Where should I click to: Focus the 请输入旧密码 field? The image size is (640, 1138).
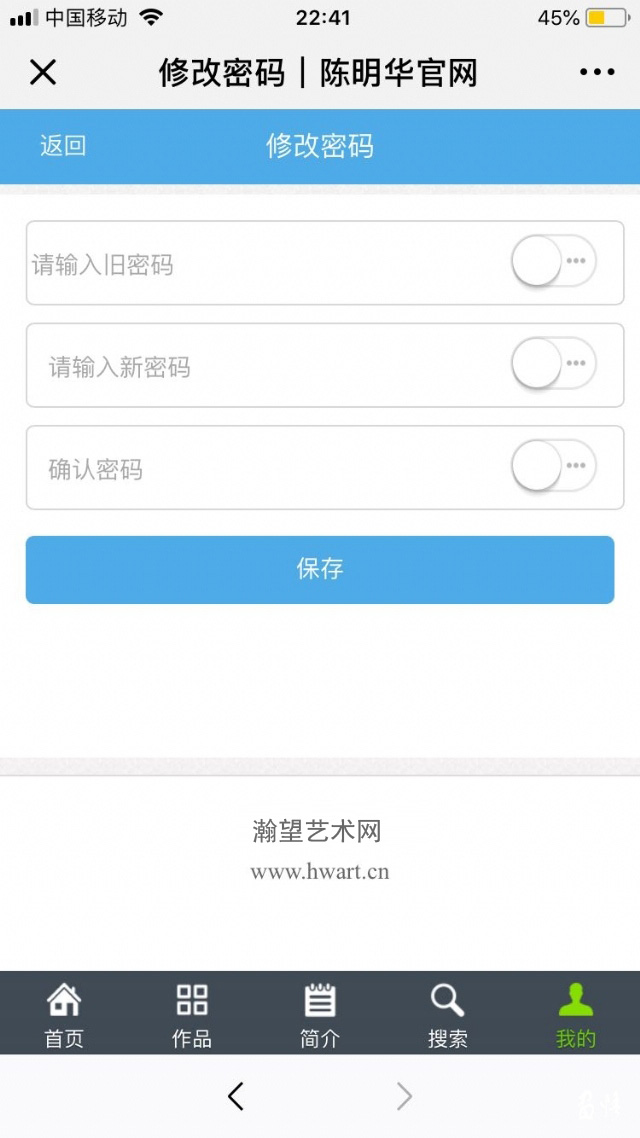tap(325, 263)
